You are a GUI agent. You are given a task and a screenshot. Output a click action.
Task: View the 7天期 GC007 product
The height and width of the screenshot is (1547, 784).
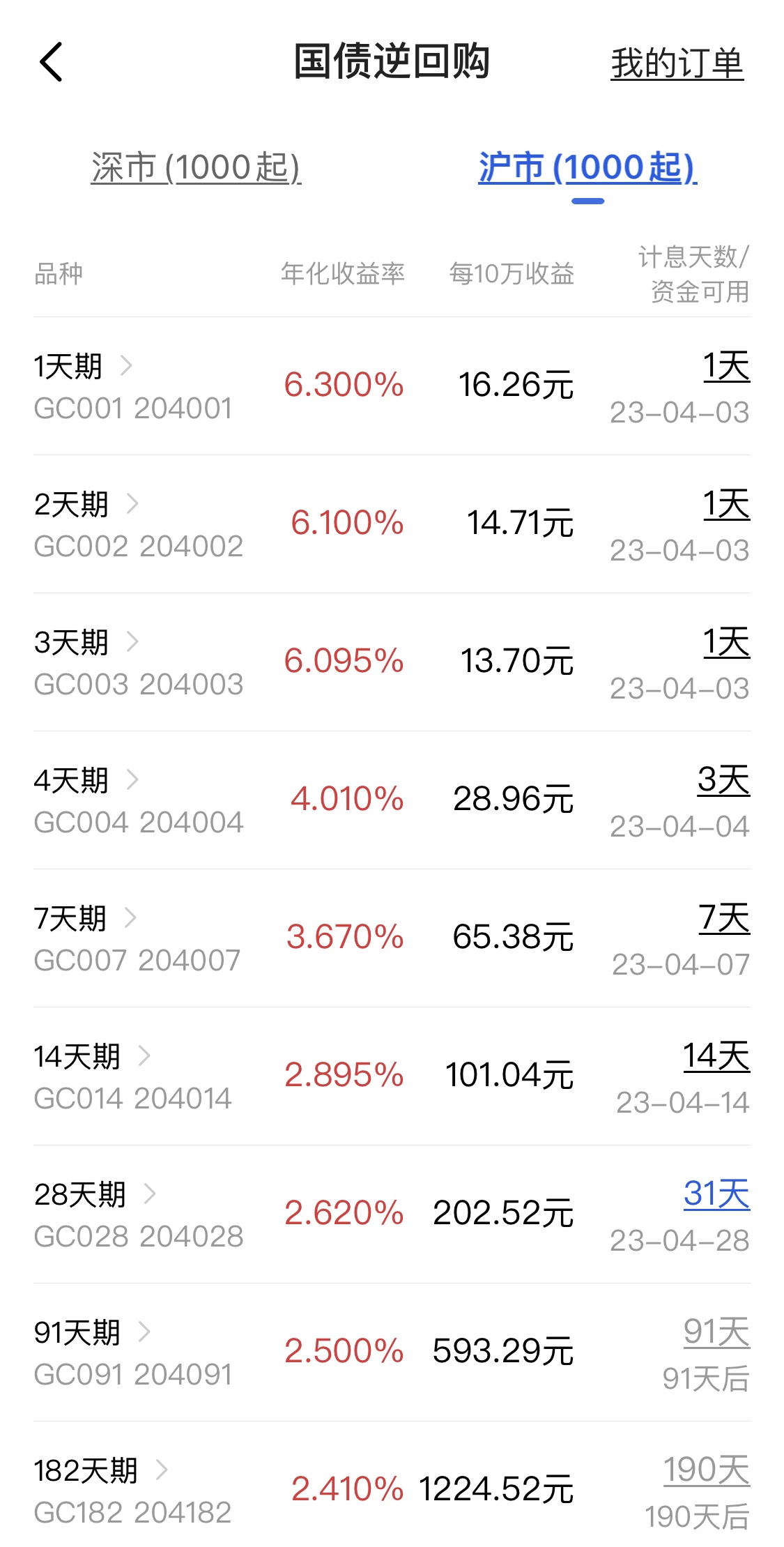click(137, 938)
